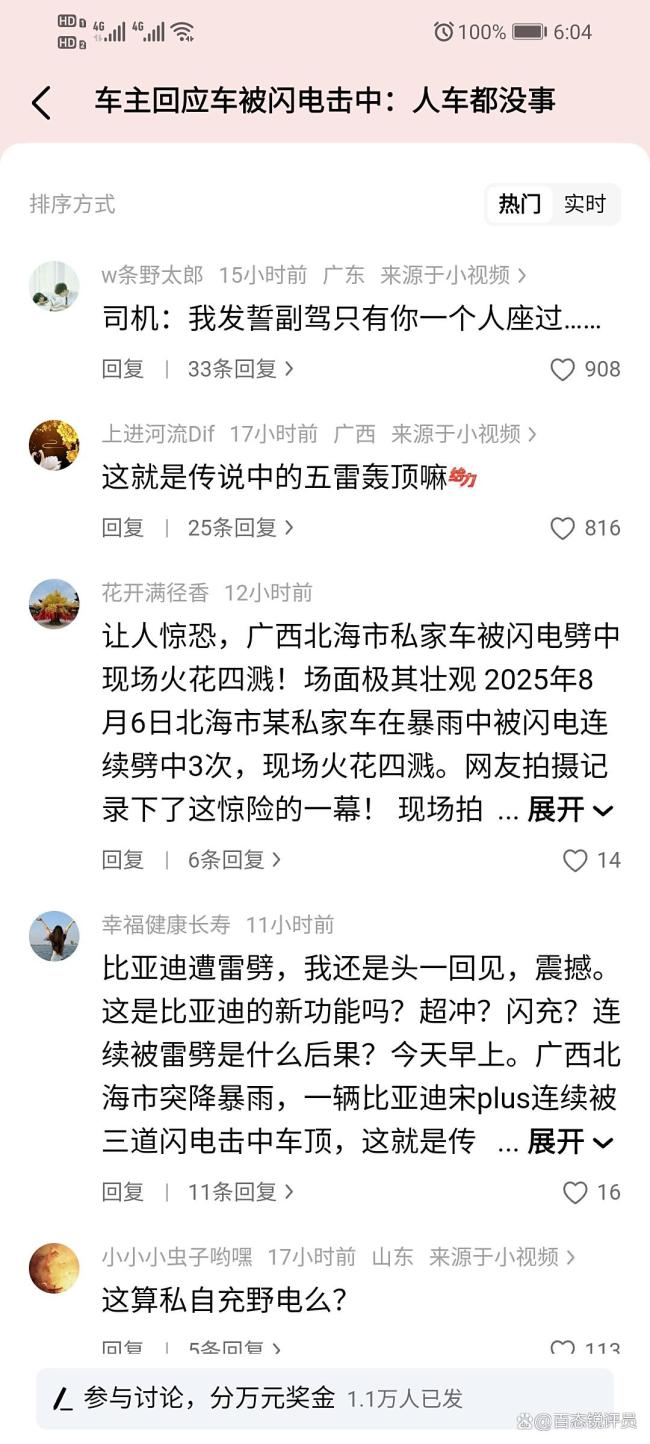Switch sorting to 热门
The image size is (650, 1444).
(x=519, y=204)
